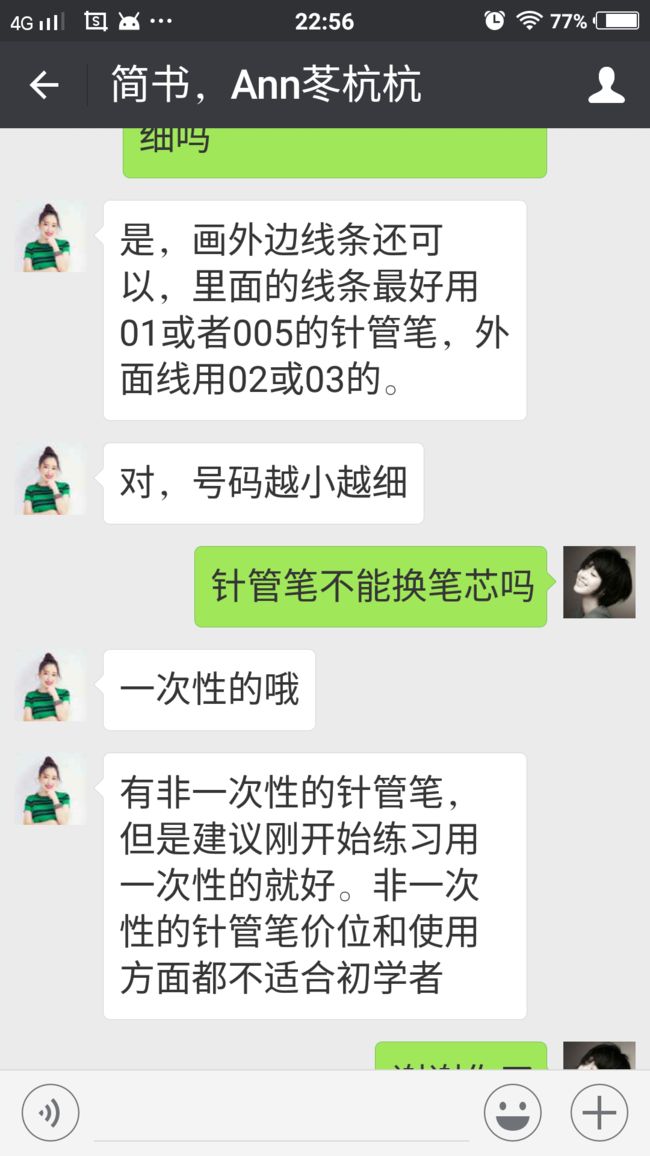Switch to voice input mode
The height and width of the screenshot is (1156, 650).
coord(50,1113)
